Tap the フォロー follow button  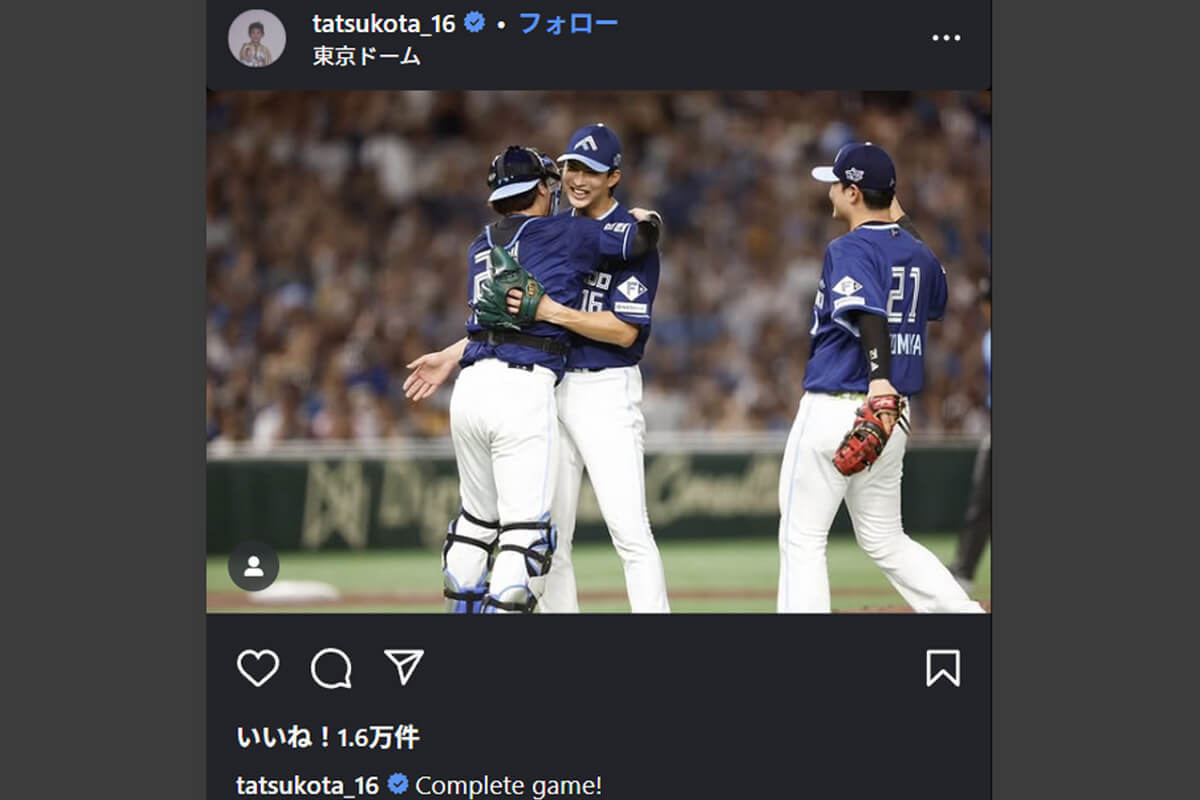(567, 23)
